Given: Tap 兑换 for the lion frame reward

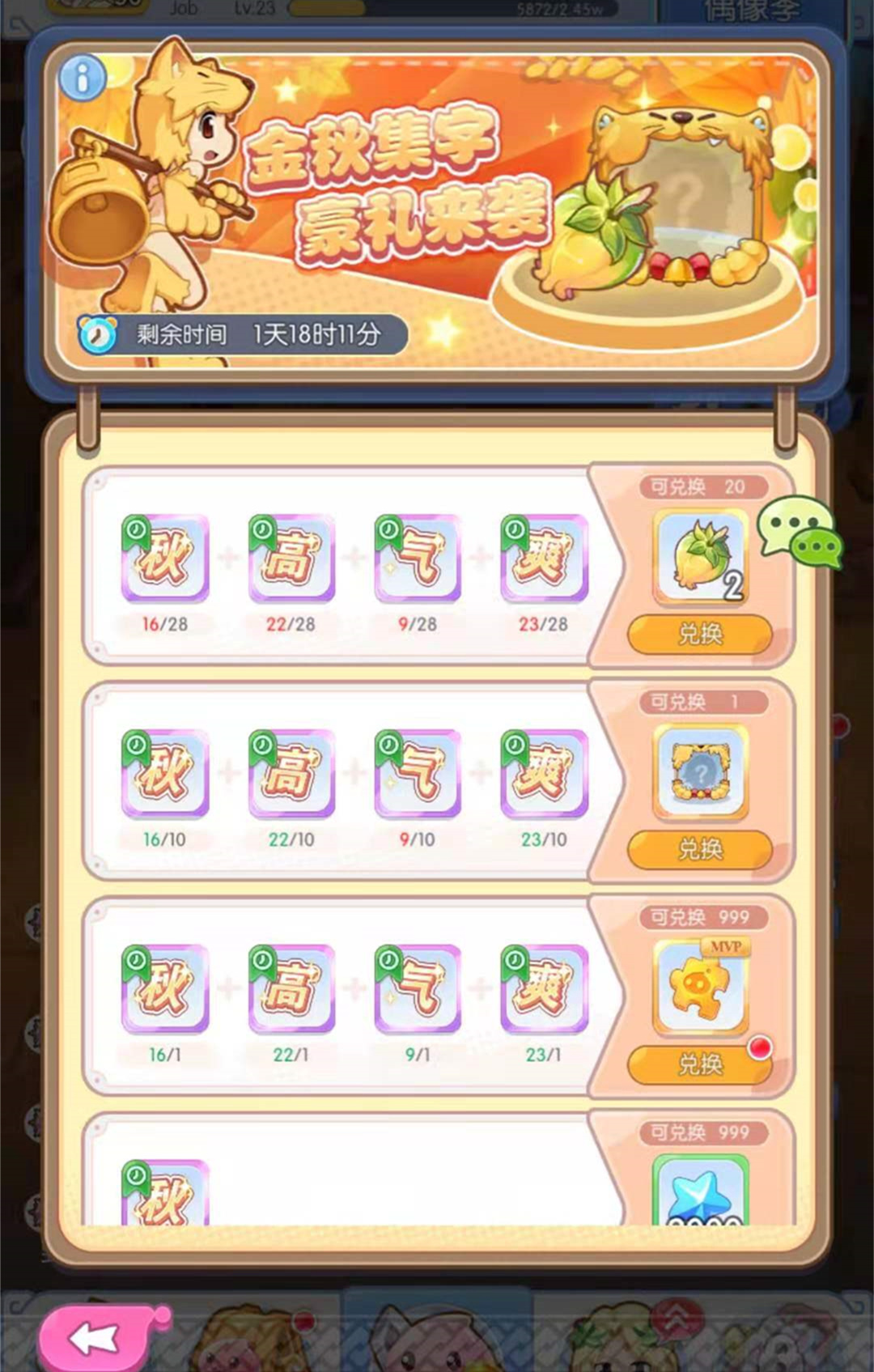Looking at the screenshot, I should coord(699,849).
